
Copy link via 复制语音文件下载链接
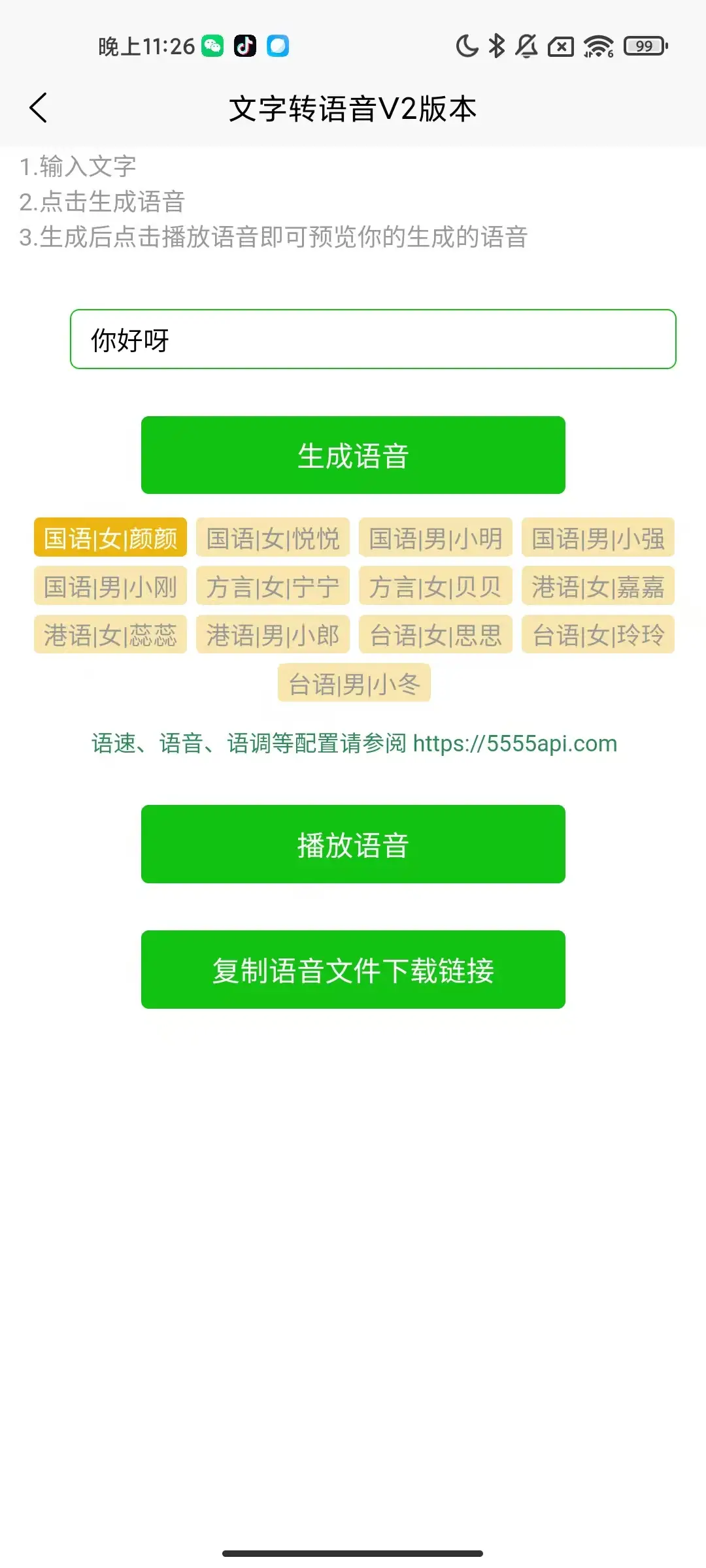pos(353,970)
